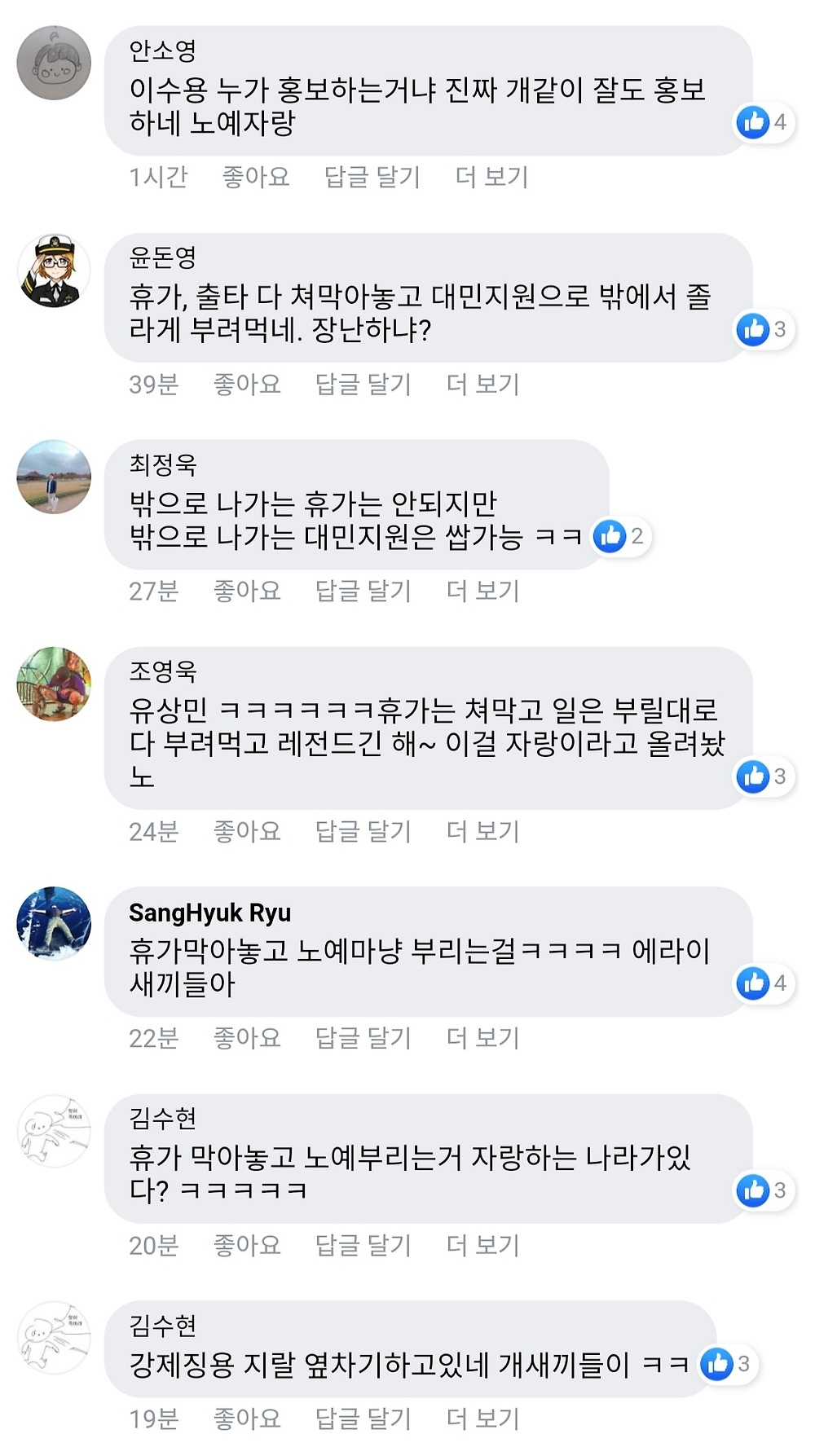The width and height of the screenshot is (815, 1456).
Task: Open 더 보기 under 안소영's comment
Action: (x=491, y=176)
